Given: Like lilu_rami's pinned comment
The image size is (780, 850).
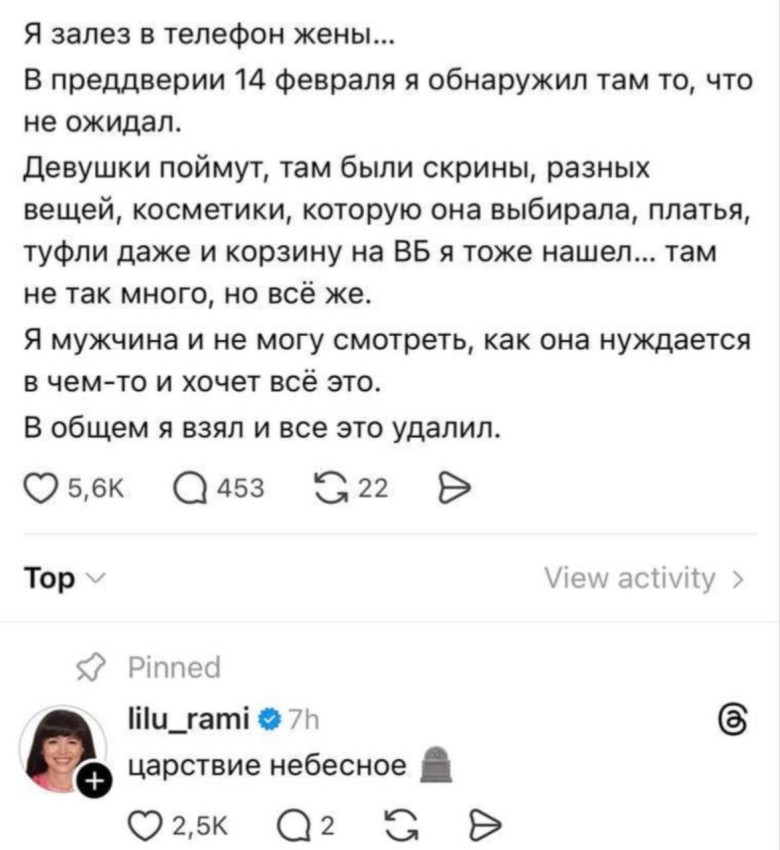Looking at the screenshot, I should 150,824.
